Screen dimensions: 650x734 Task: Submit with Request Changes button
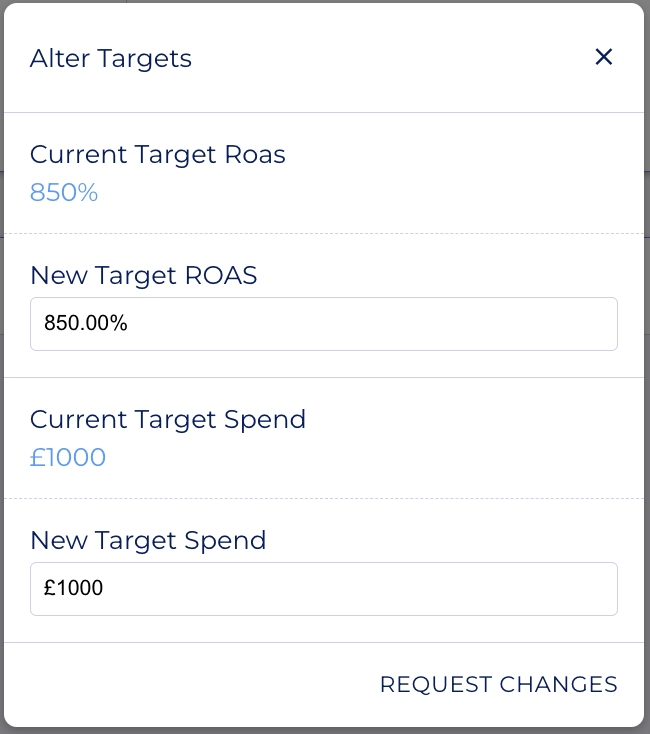pos(498,685)
